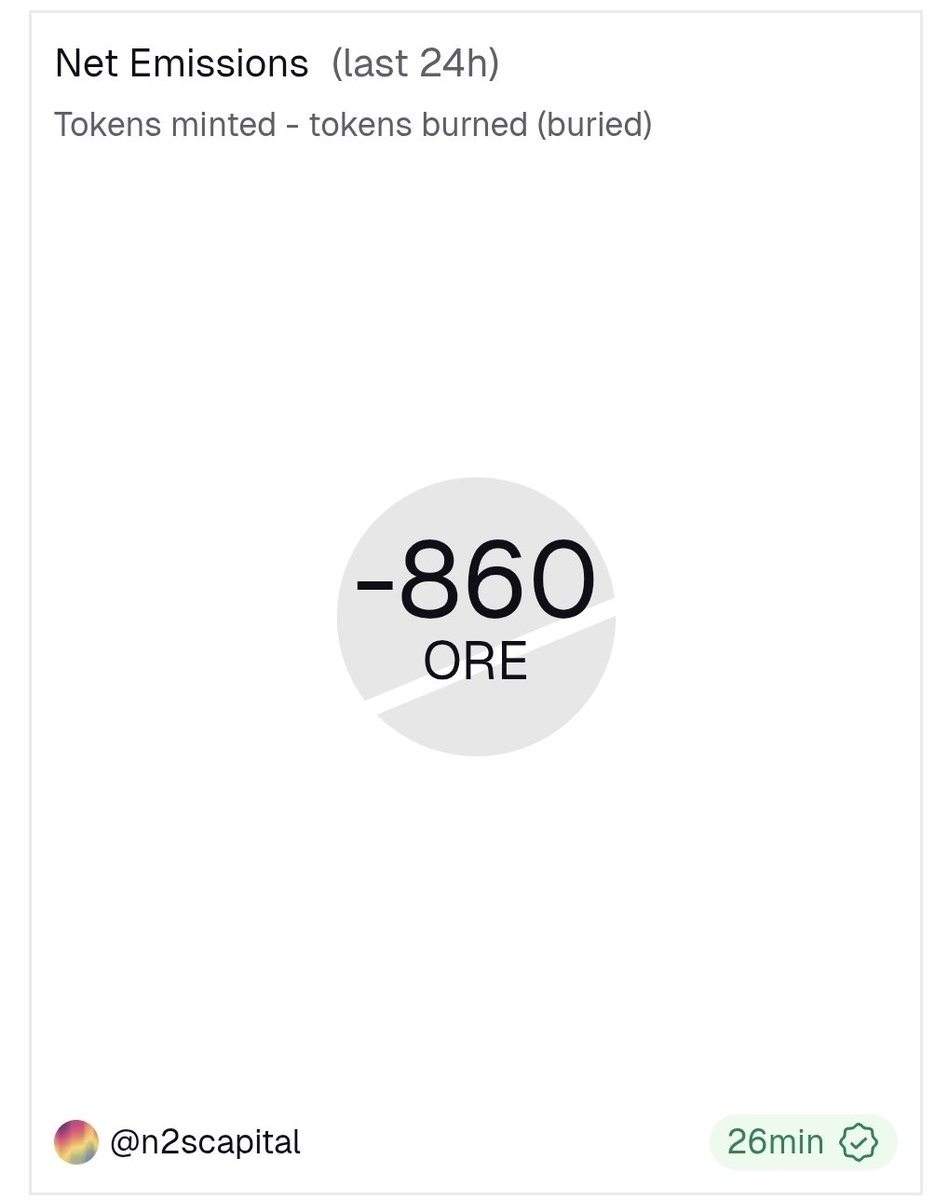
Task: Open the @n2scapital author profile
Action: (x=205, y=1142)
